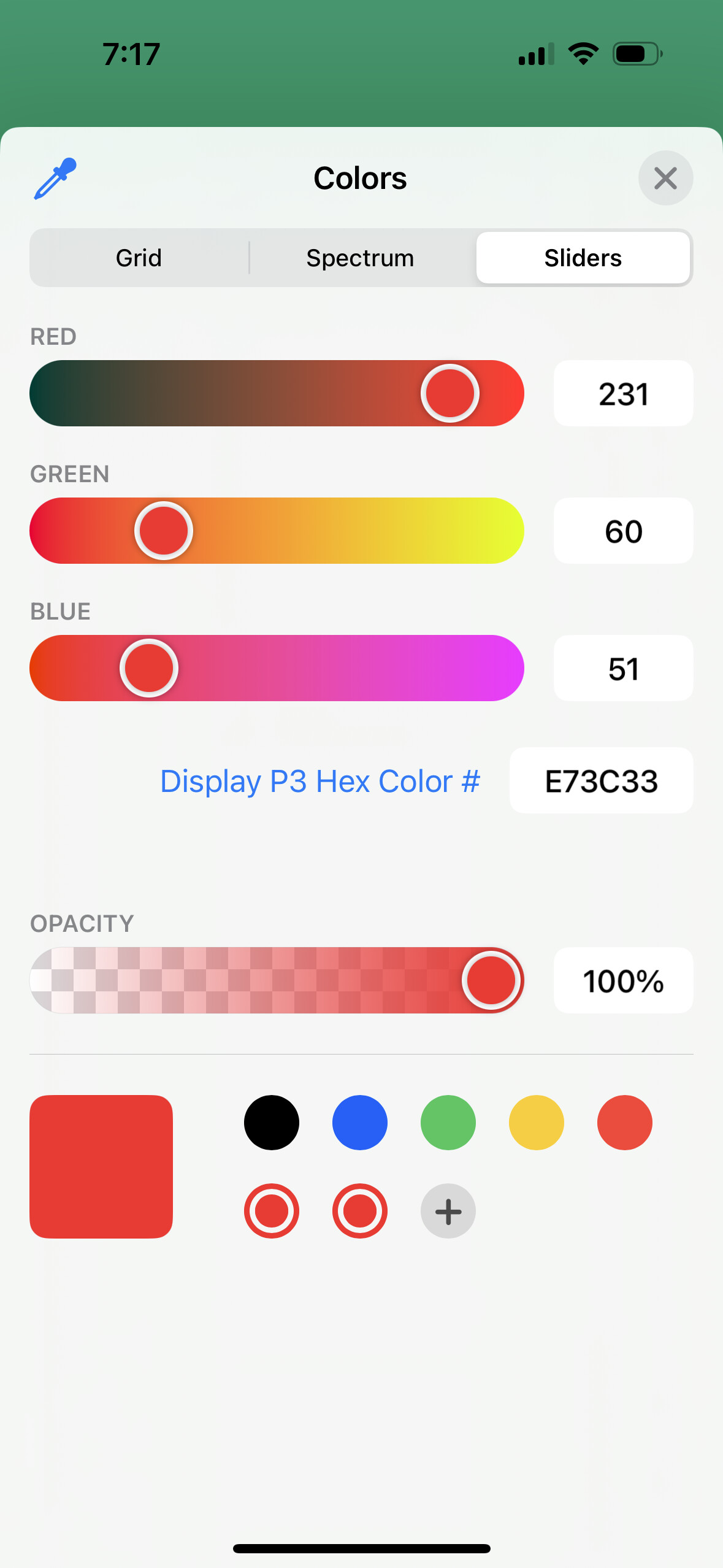Edit the hex color field E73C33
723x1568 pixels.
601,780
